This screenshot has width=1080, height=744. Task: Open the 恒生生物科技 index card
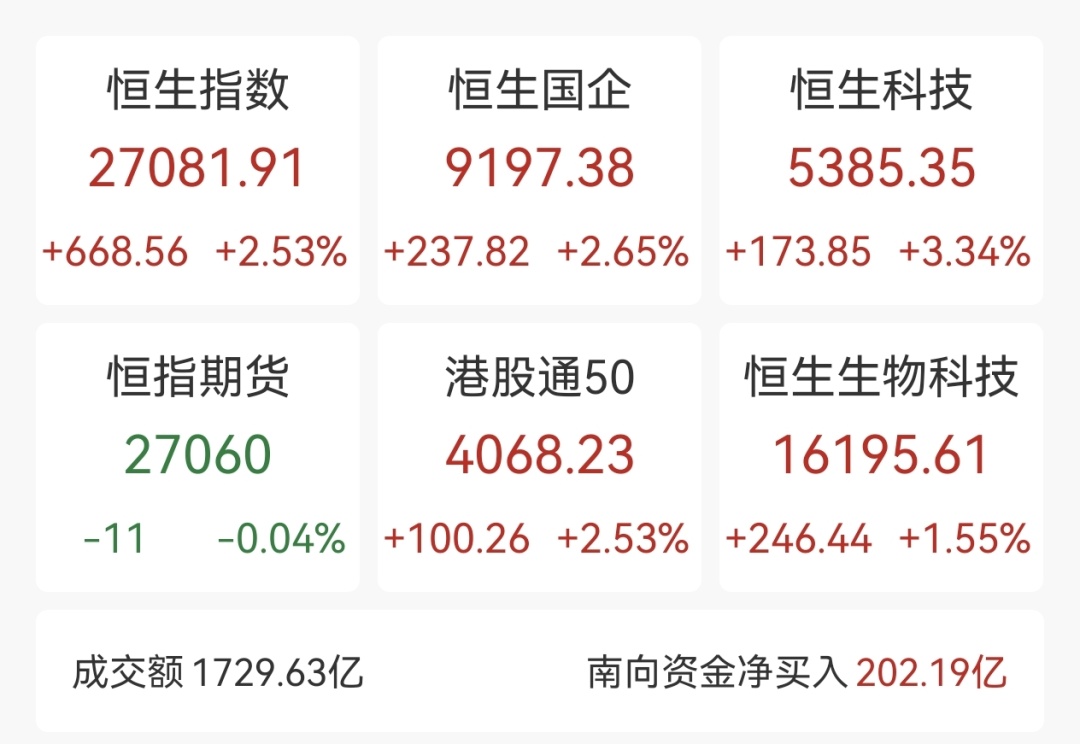tap(881, 457)
